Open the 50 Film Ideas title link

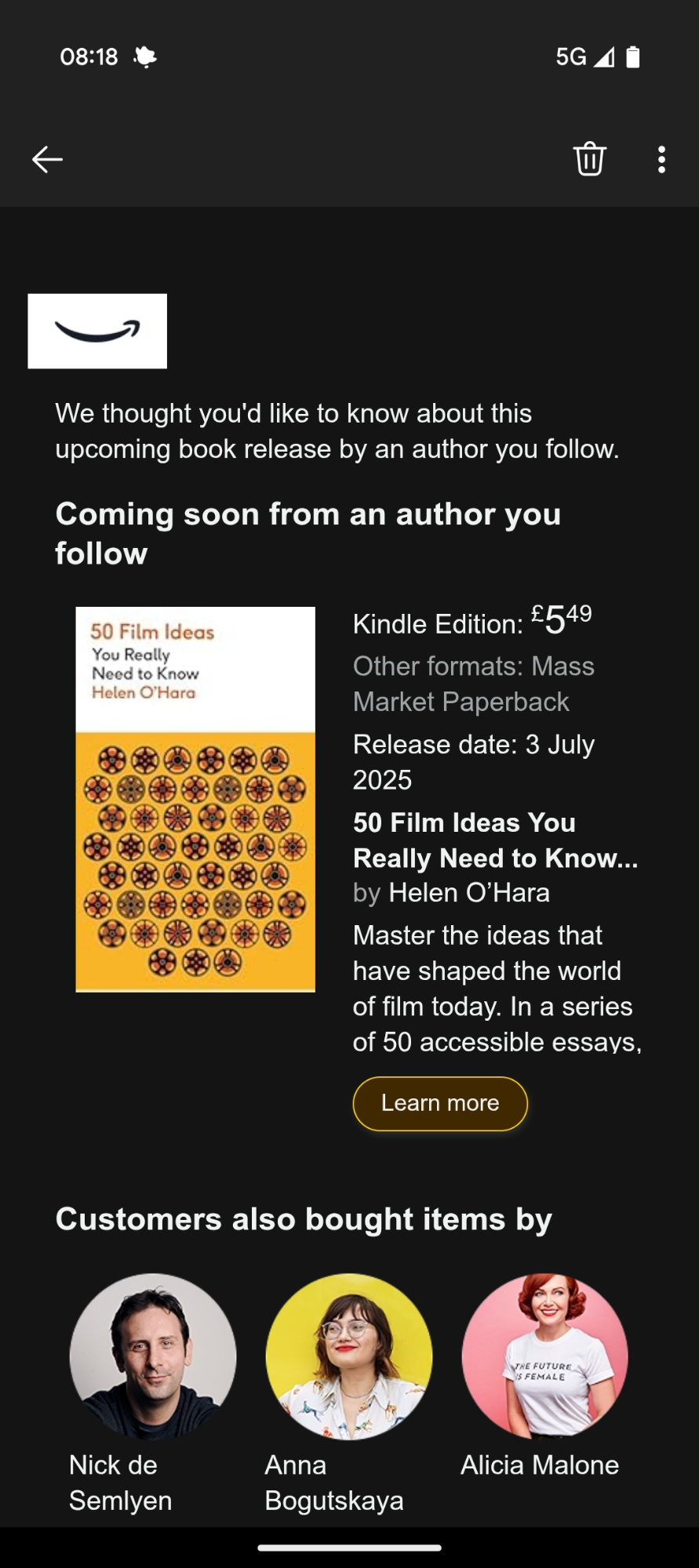coord(494,840)
